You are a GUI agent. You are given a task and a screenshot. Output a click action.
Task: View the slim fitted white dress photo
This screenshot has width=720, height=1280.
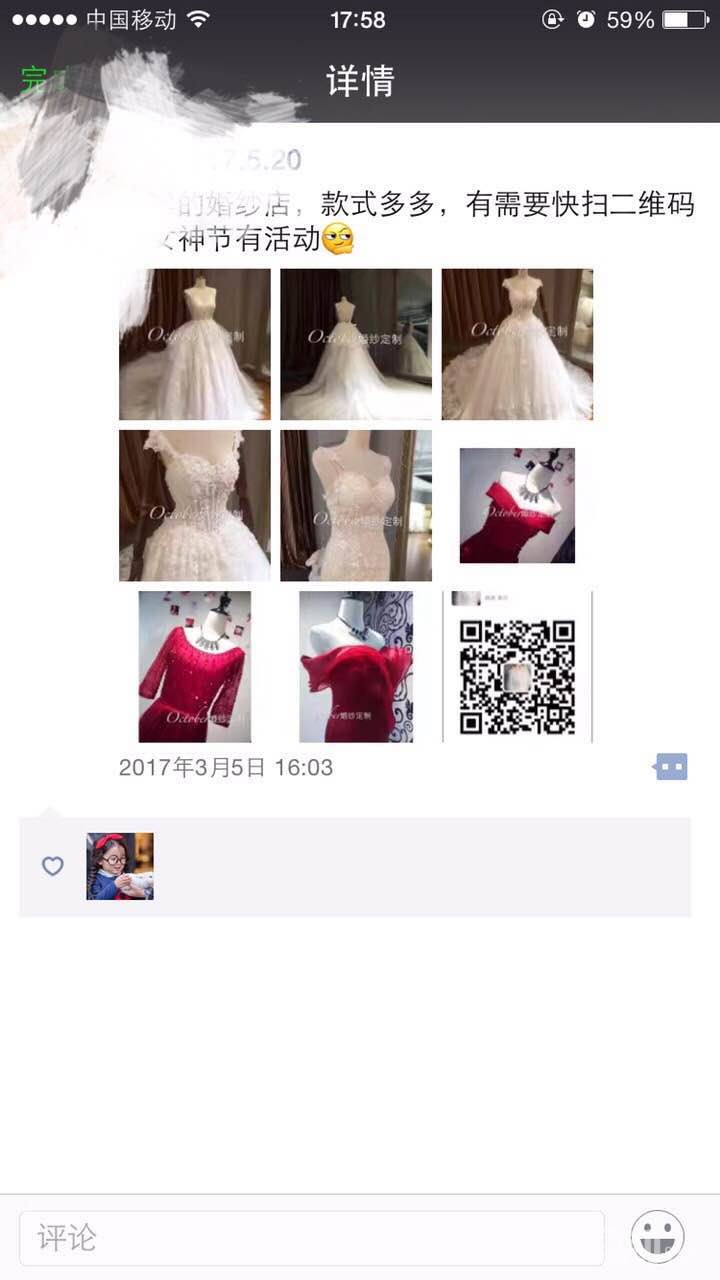(356, 505)
